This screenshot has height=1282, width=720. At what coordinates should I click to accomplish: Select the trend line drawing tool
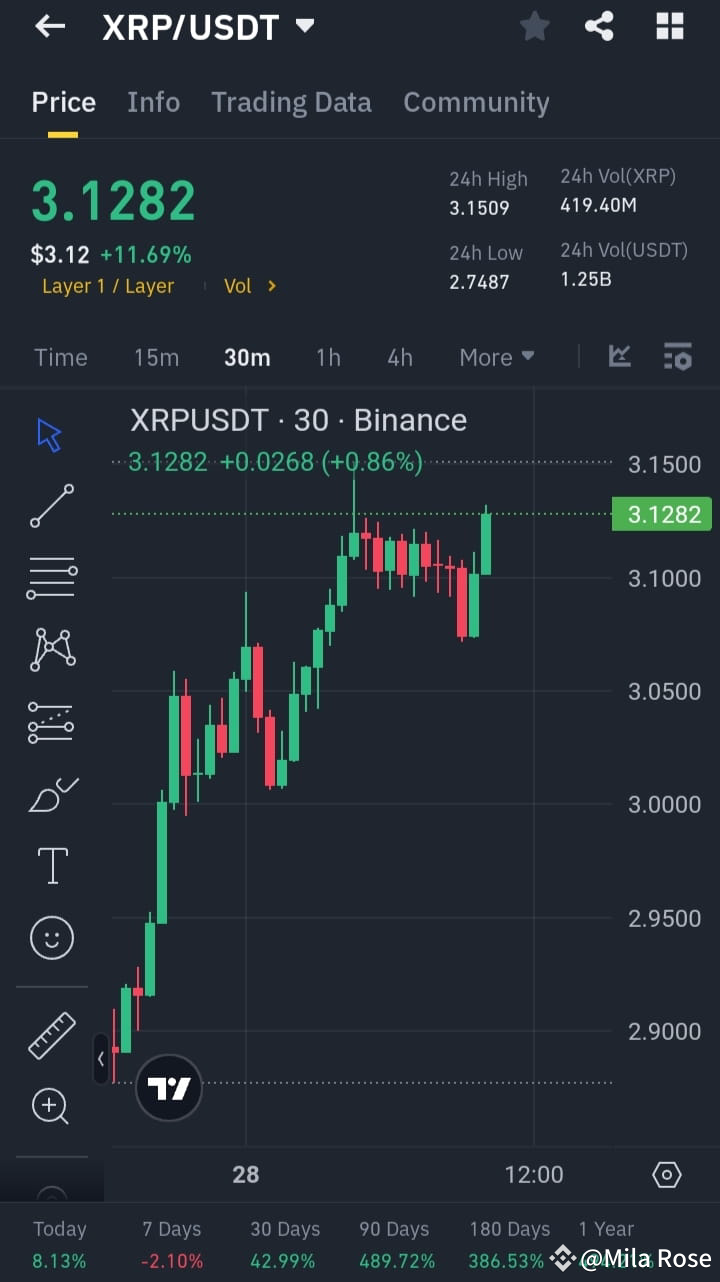[51, 506]
